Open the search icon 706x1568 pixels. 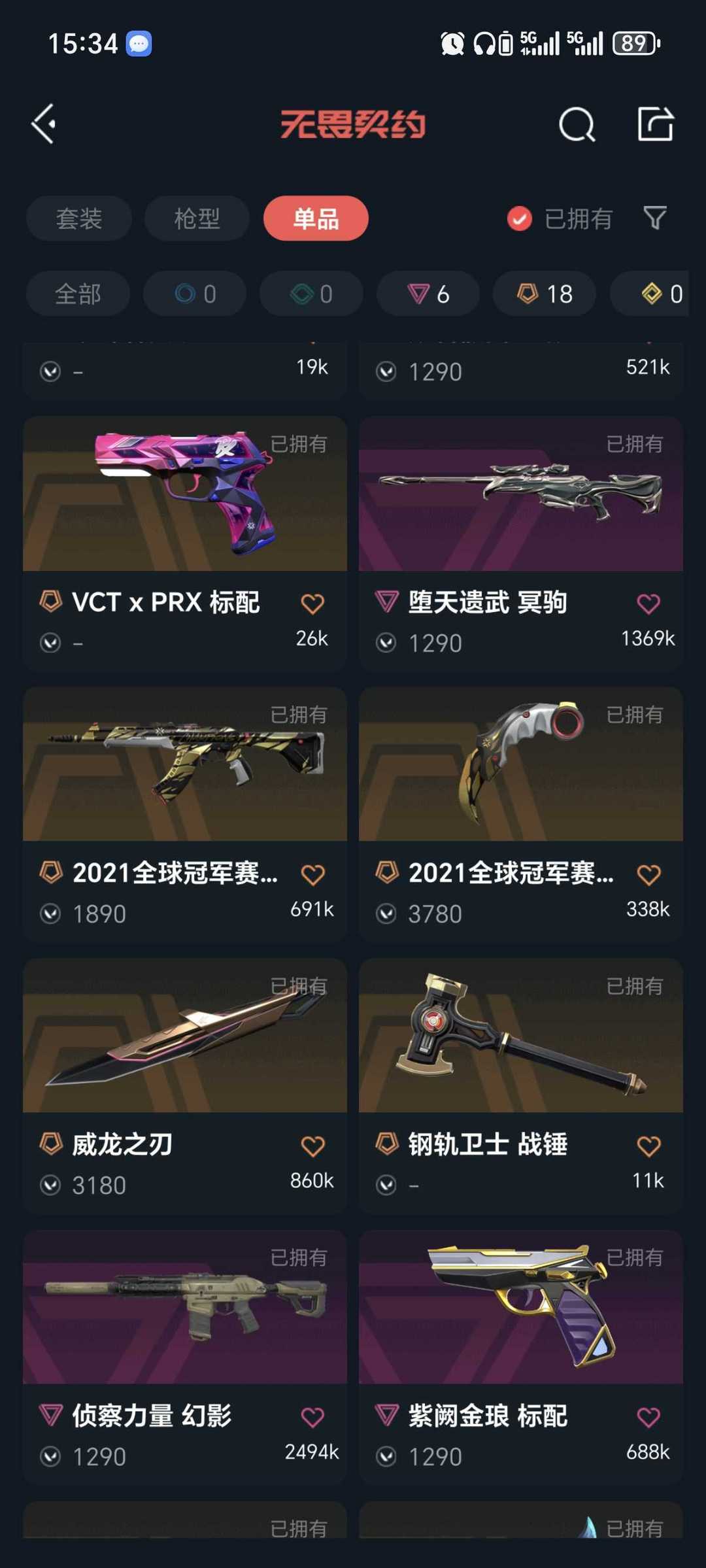point(577,124)
